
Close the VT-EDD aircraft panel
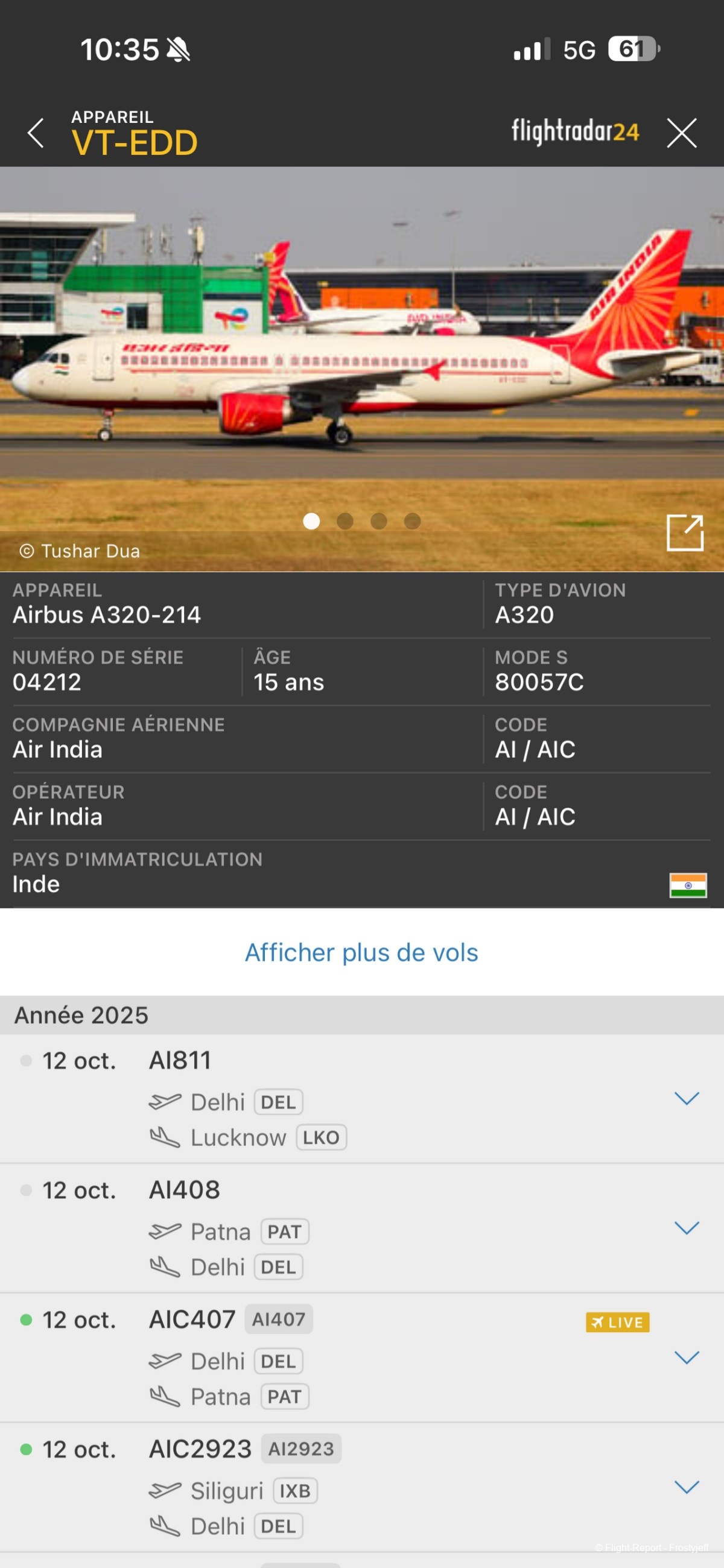[x=681, y=133]
